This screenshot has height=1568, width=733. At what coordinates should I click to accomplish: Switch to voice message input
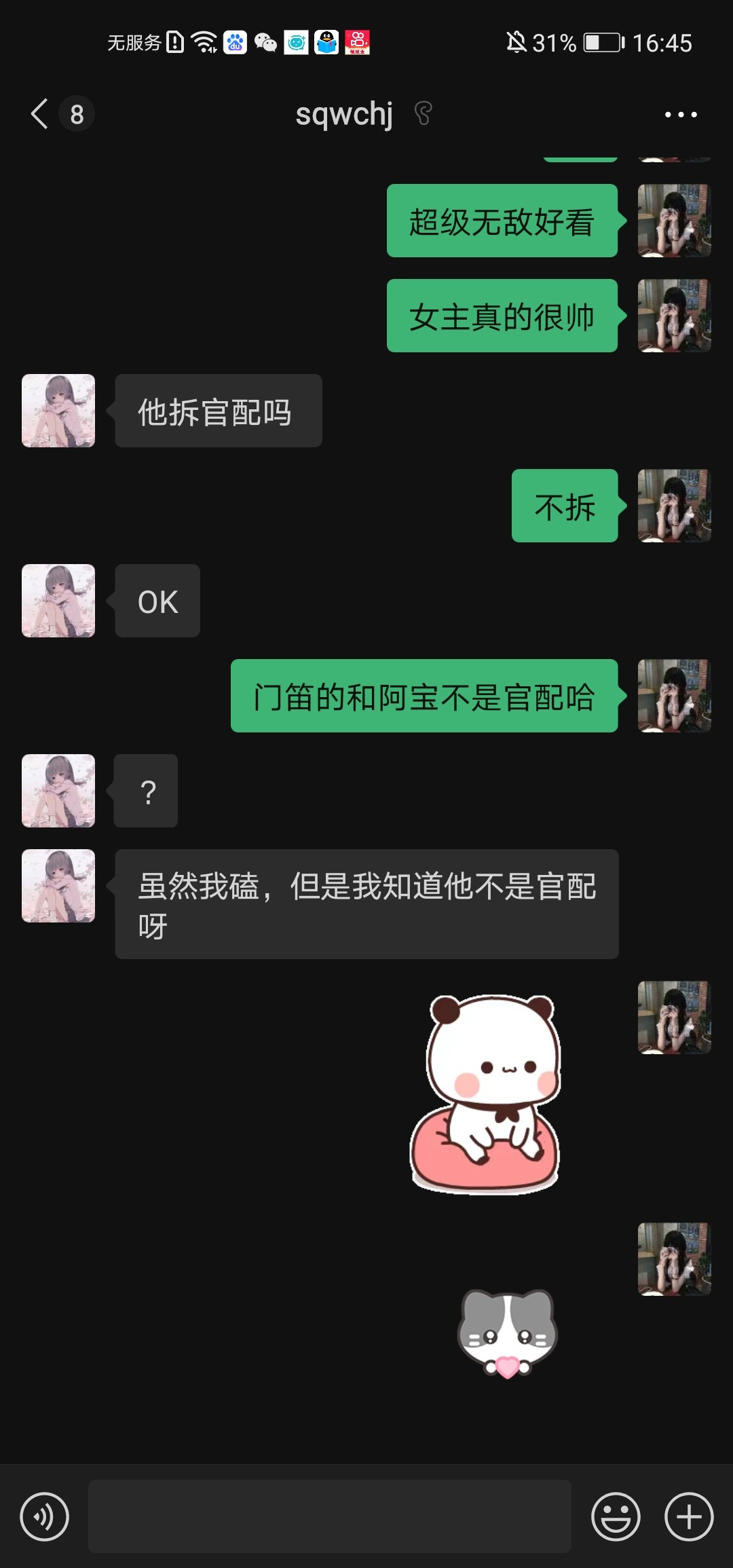45,1516
